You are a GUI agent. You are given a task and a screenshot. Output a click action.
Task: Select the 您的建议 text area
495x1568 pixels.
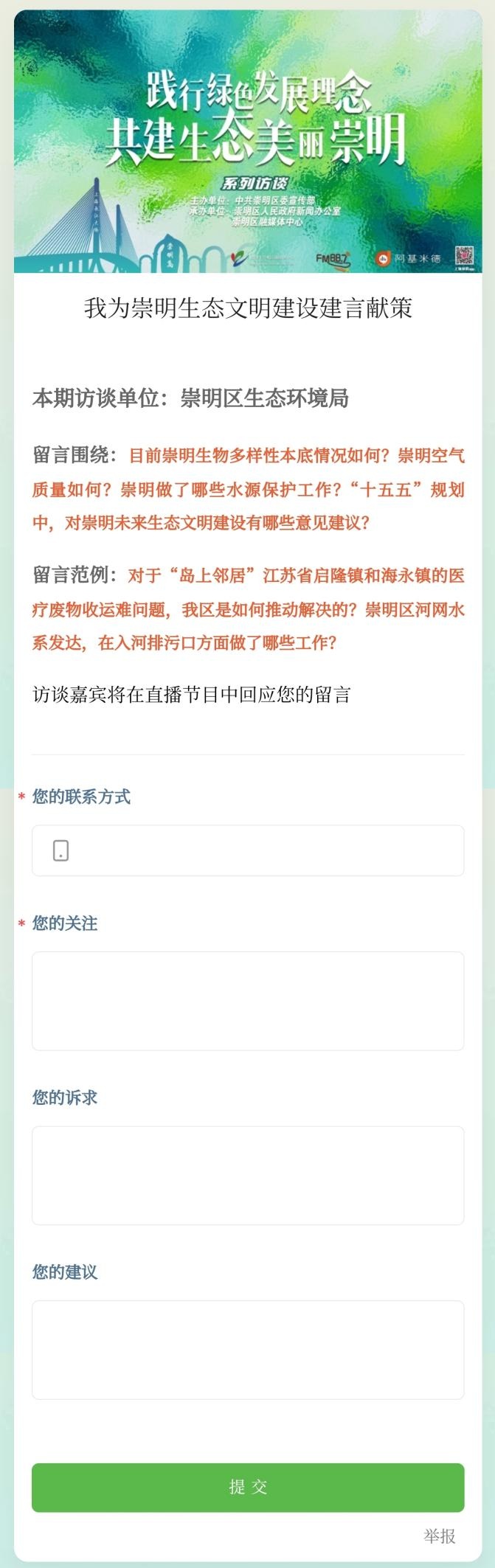click(x=248, y=1350)
